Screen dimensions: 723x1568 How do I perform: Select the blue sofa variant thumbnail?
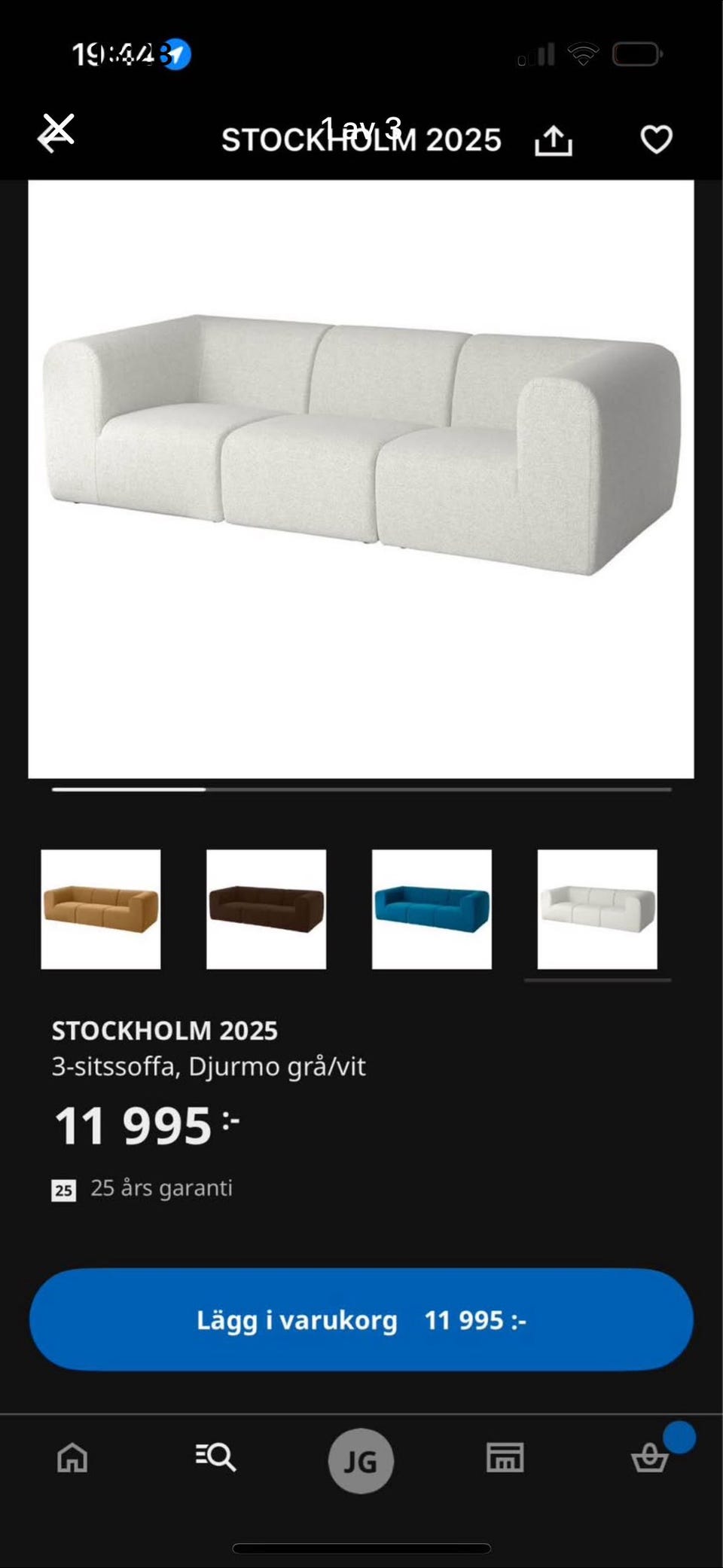tap(431, 910)
